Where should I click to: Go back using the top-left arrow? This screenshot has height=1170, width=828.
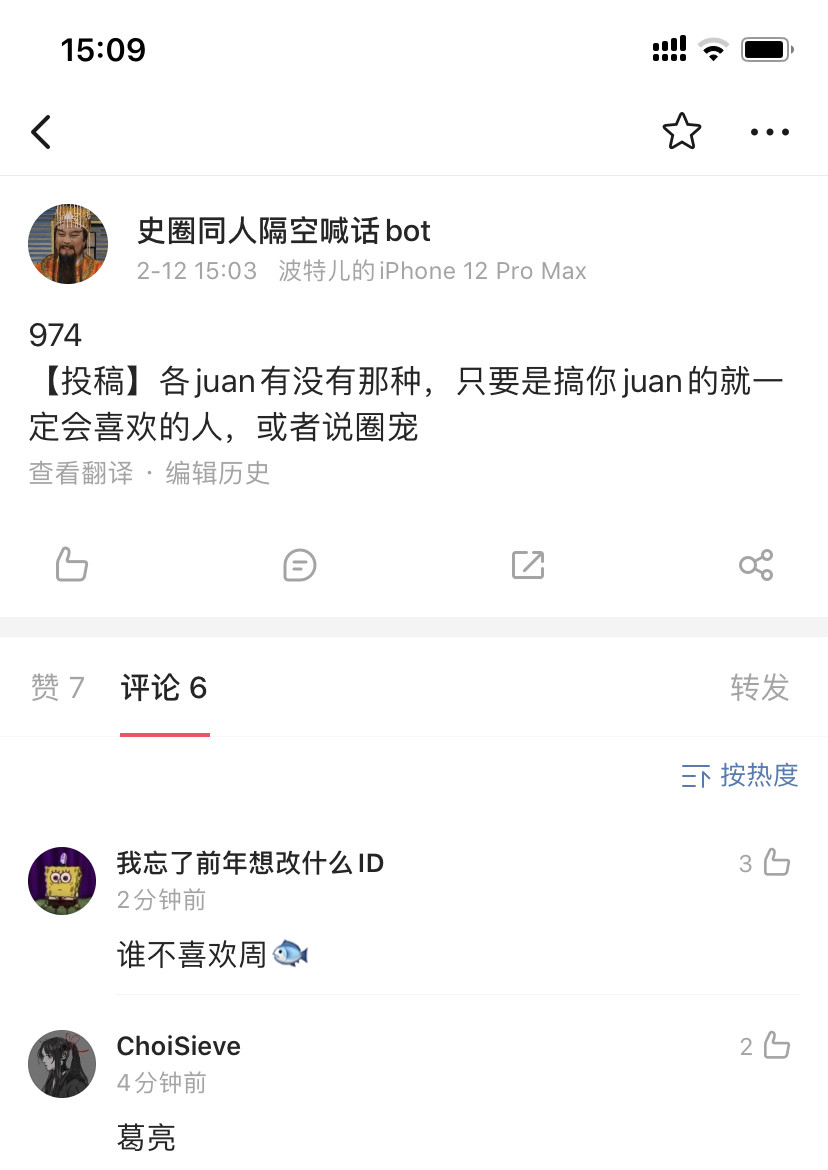[41, 132]
